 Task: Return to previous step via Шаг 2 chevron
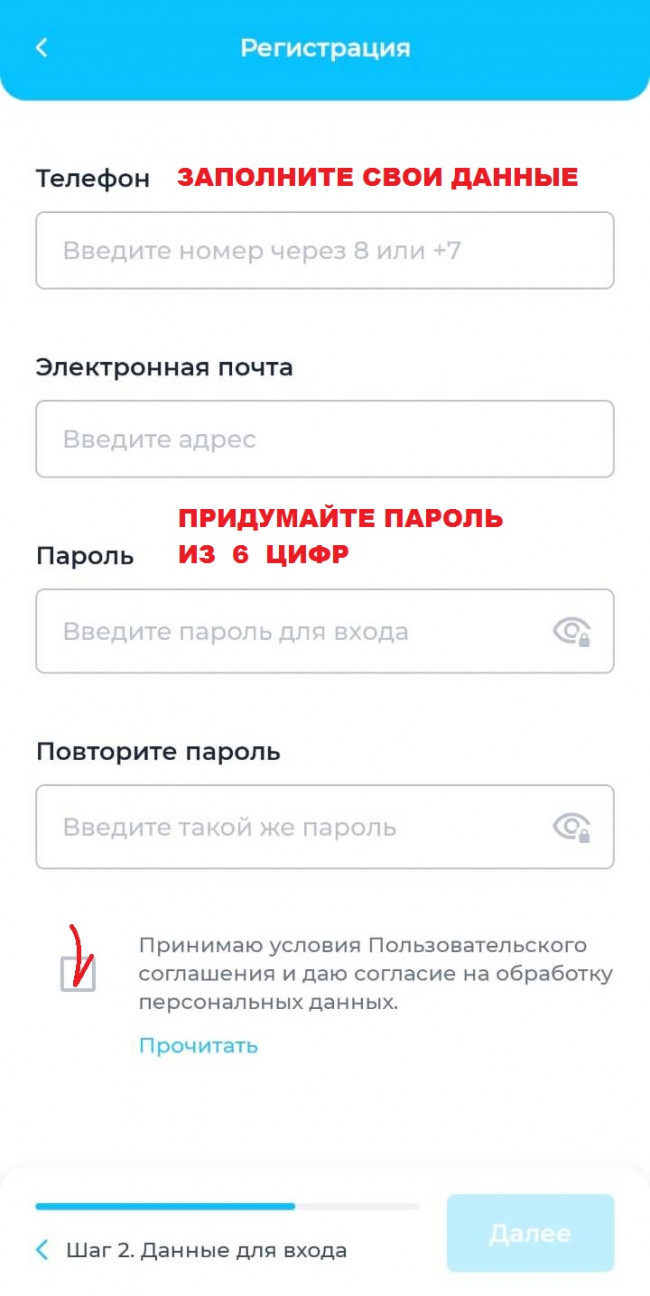coord(42,1249)
